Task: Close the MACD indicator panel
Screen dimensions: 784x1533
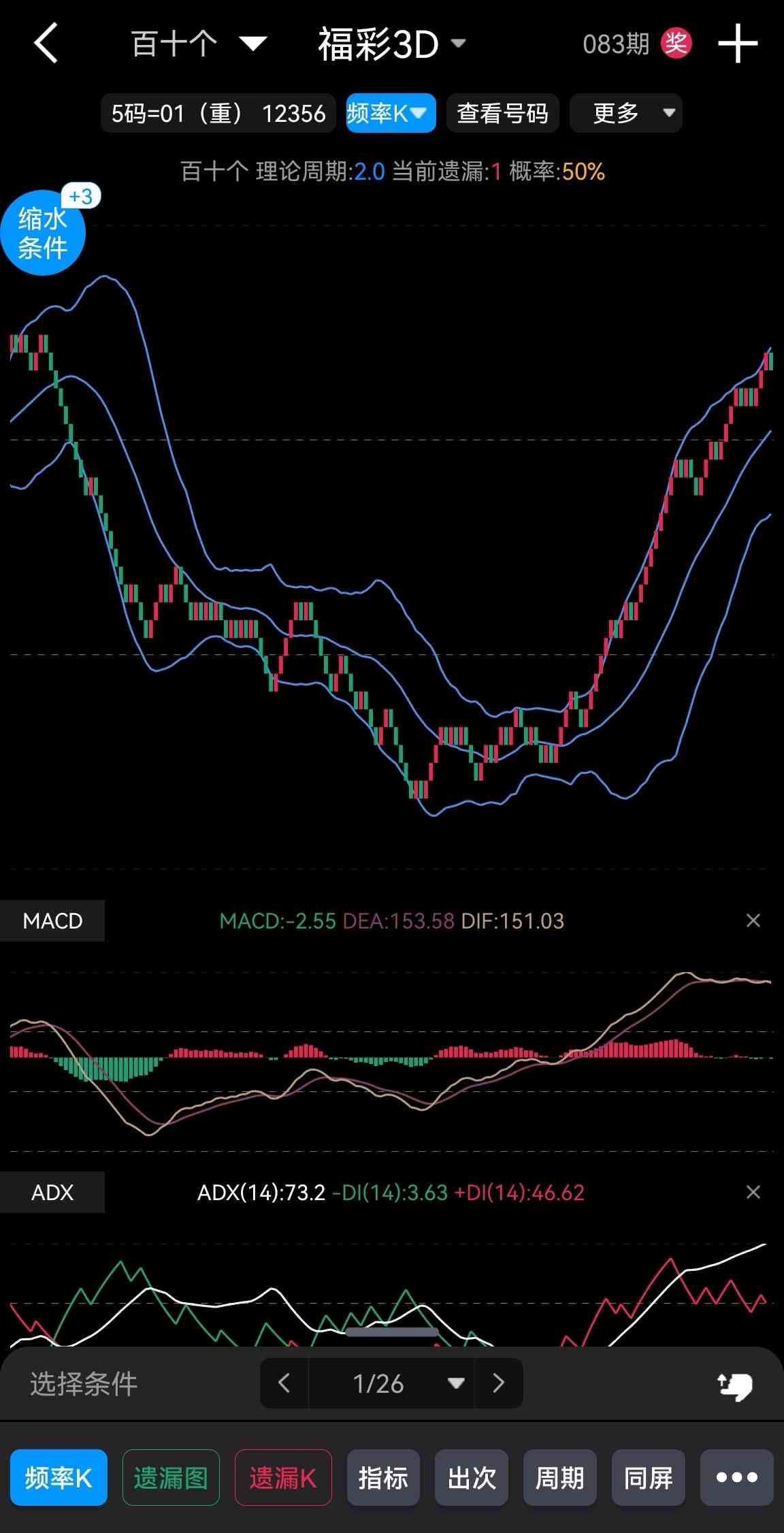Action: [753, 920]
